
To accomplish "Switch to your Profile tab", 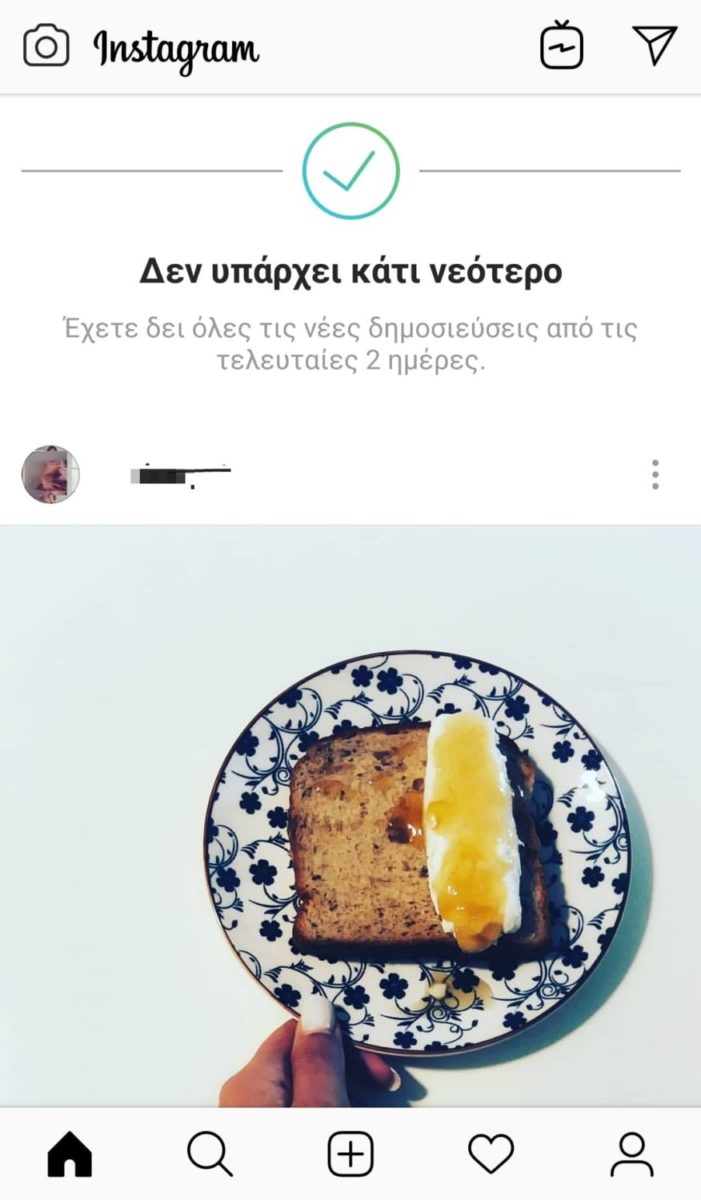I will [631, 1155].
